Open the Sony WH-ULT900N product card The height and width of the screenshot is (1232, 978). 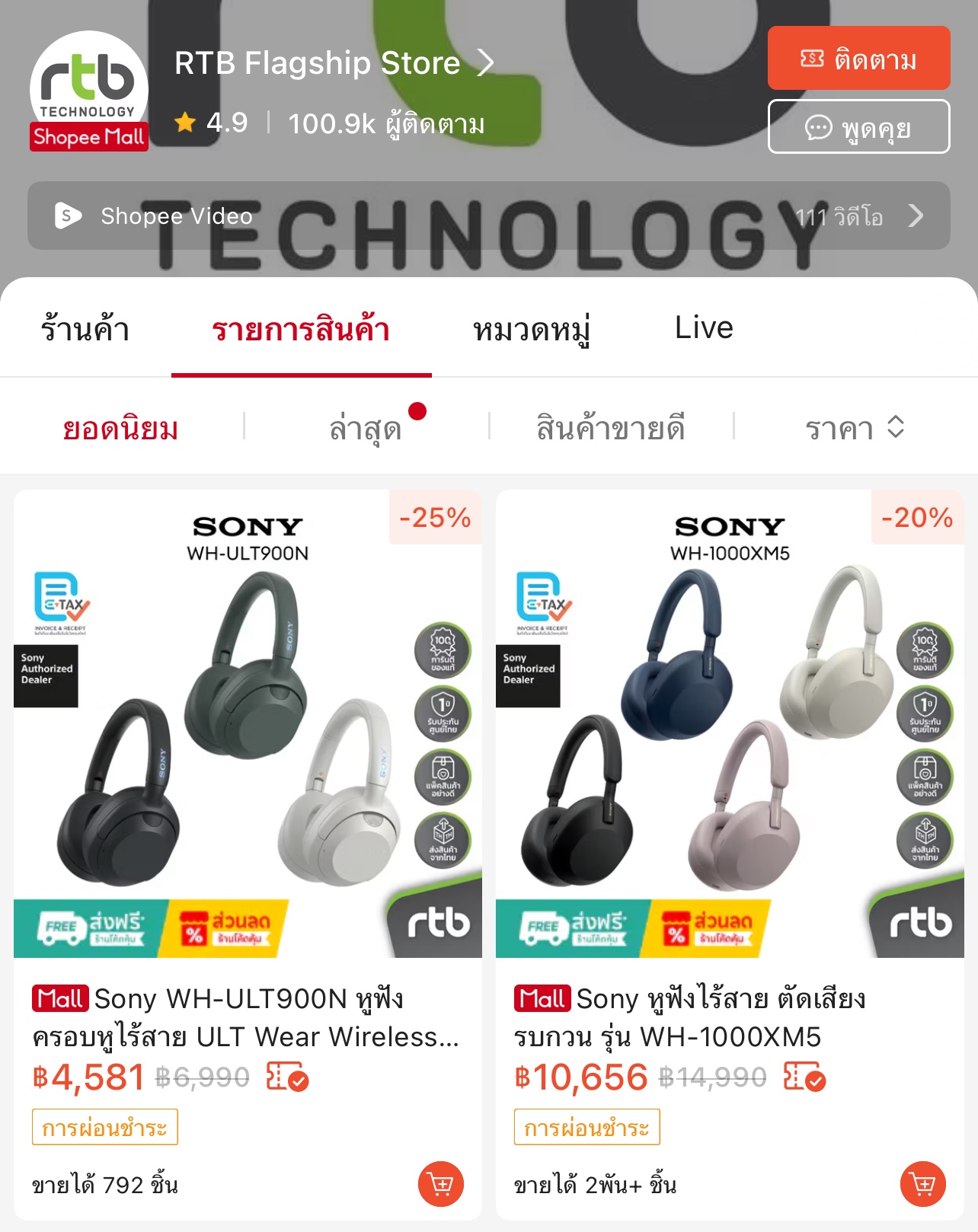248,854
